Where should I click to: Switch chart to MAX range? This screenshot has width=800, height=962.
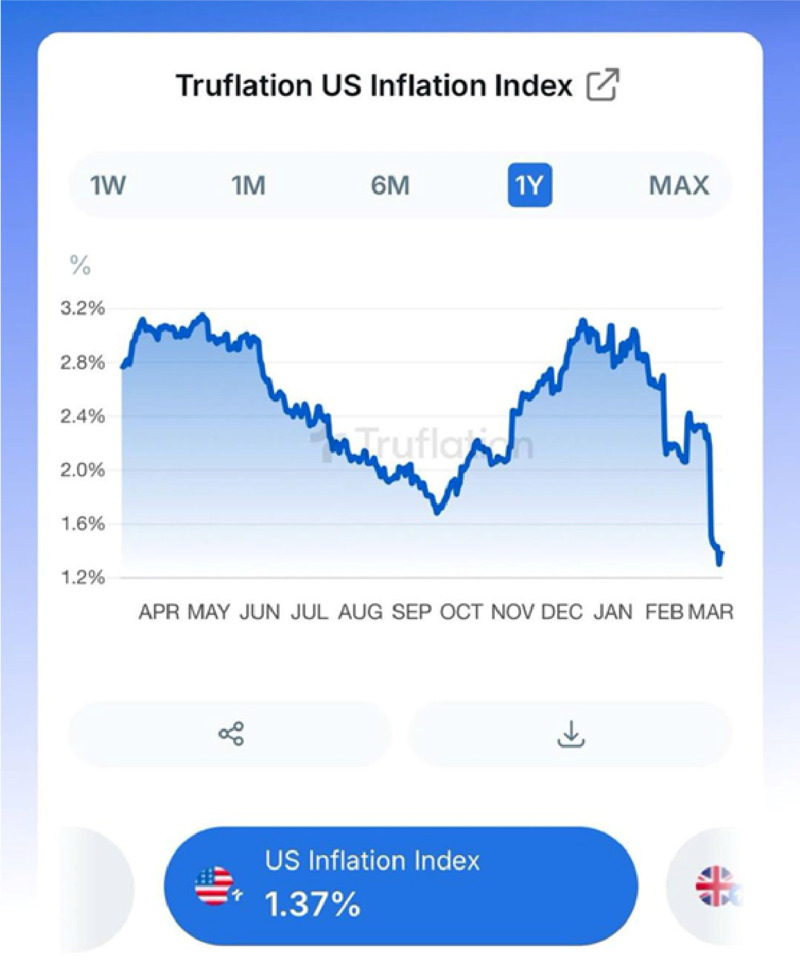pyautogui.click(x=678, y=186)
